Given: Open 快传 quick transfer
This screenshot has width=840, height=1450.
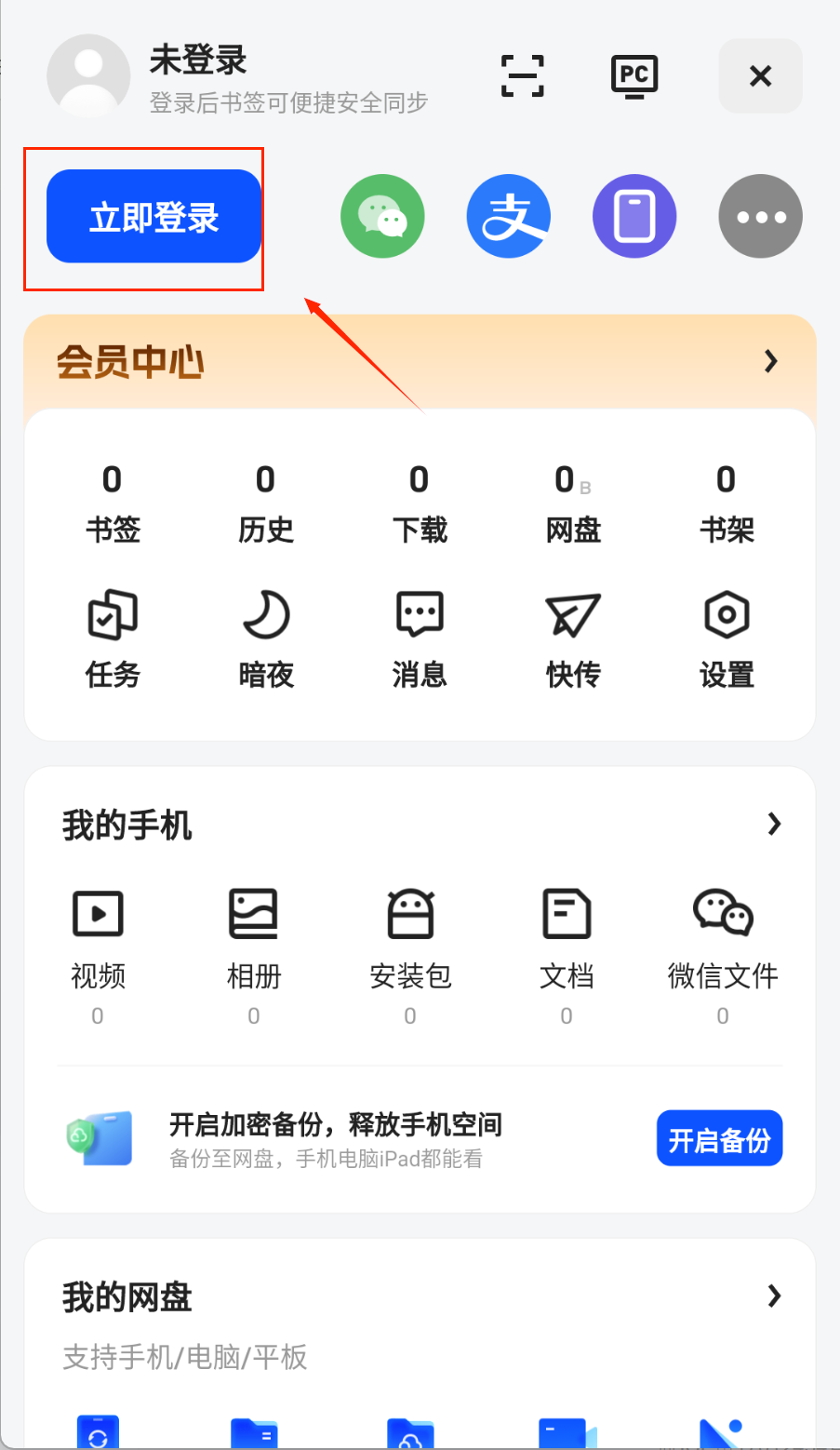Looking at the screenshot, I should coord(573,638).
